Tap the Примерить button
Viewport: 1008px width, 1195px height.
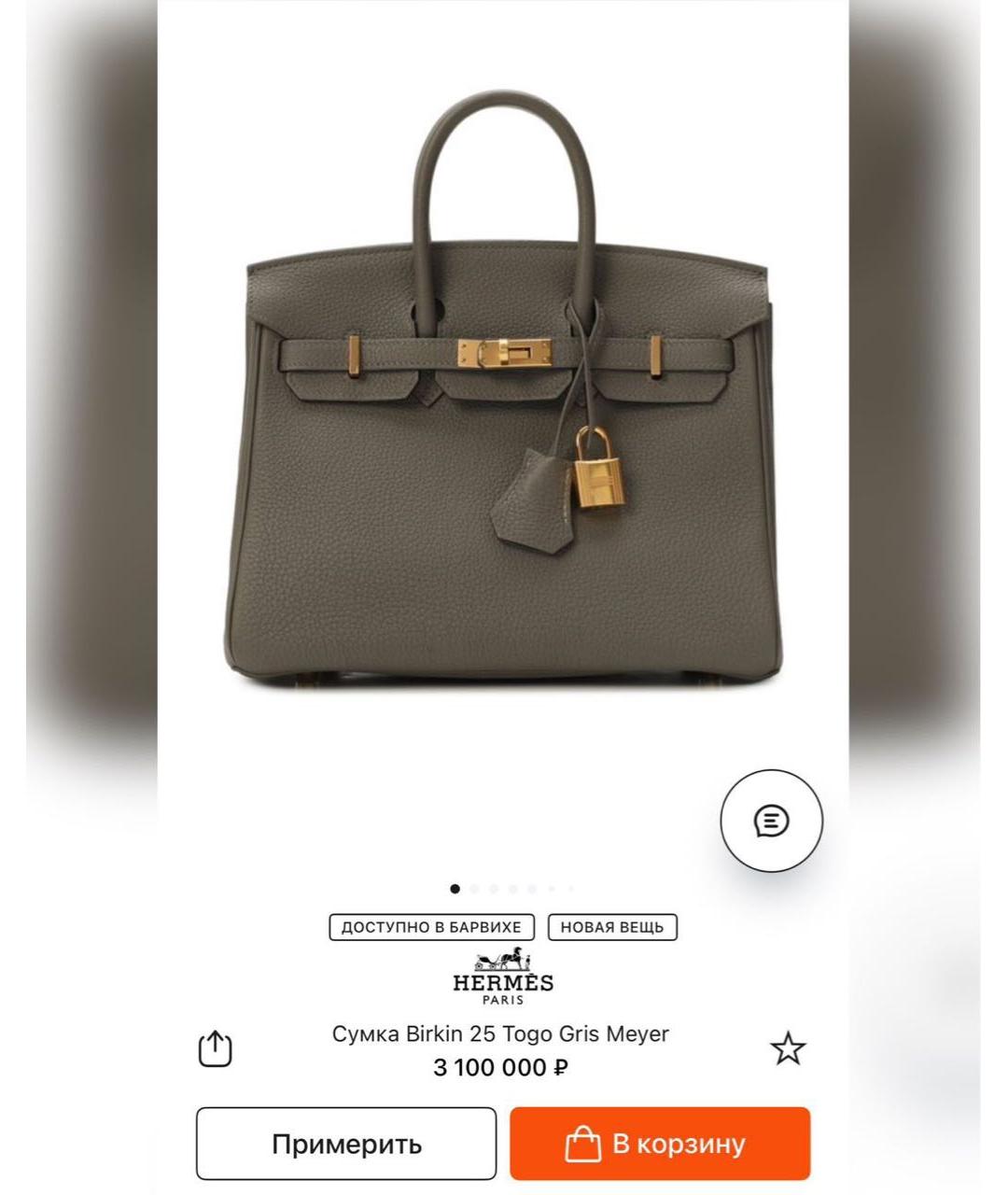point(346,1144)
